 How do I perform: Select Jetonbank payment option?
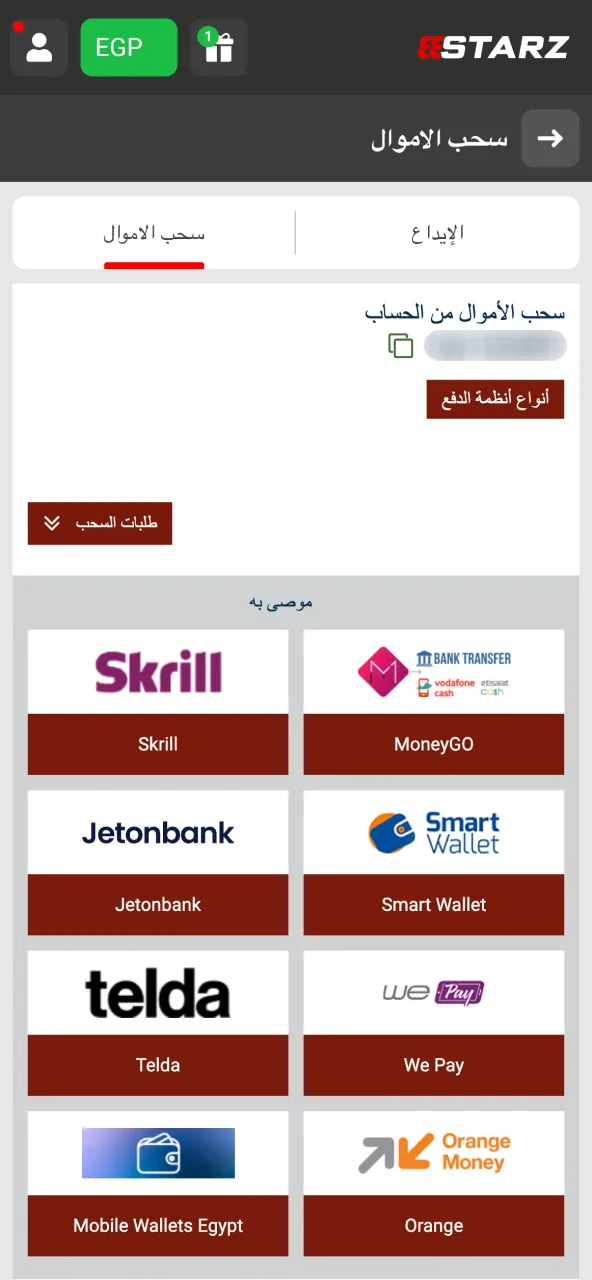158,863
